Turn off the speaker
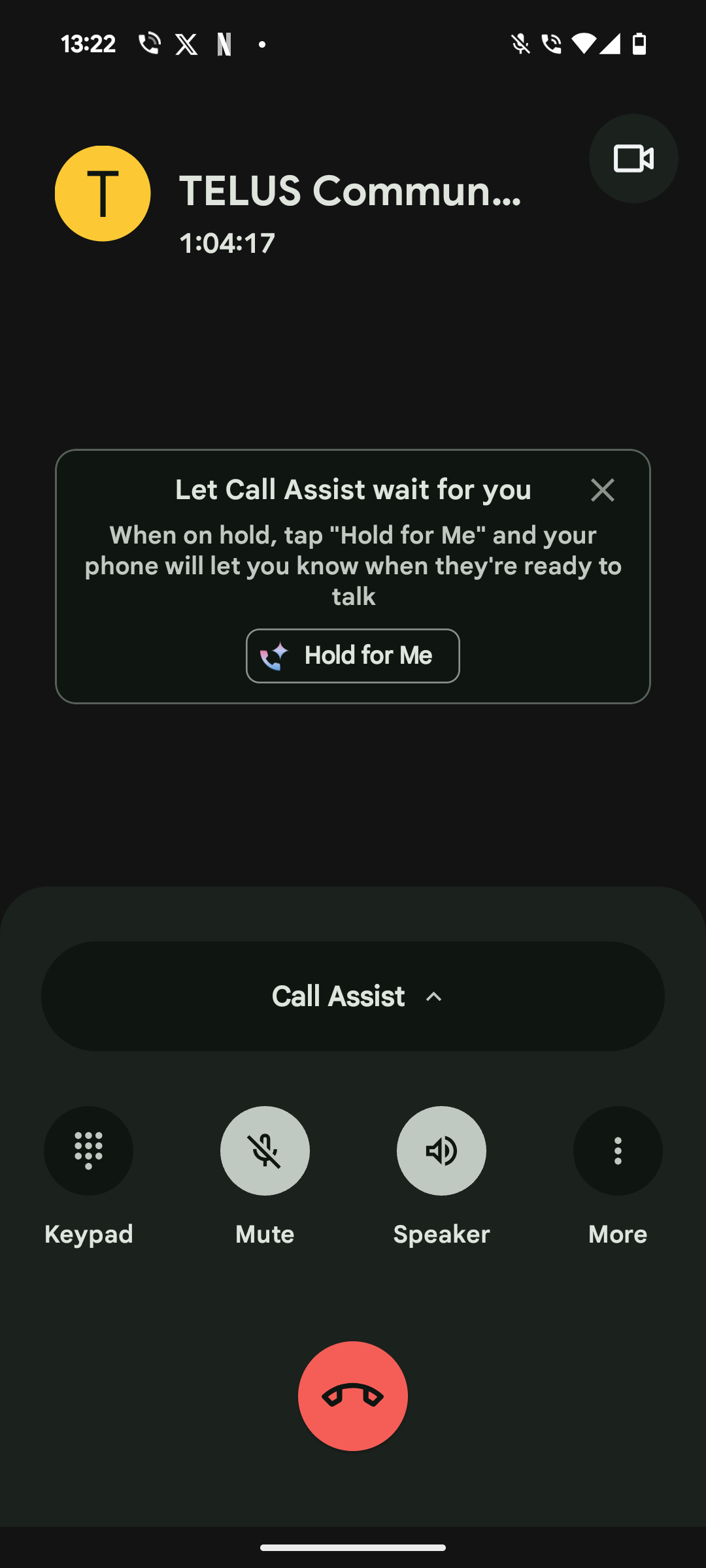The height and width of the screenshot is (1568, 706). pyautogui.click(x=441, y=1151)
